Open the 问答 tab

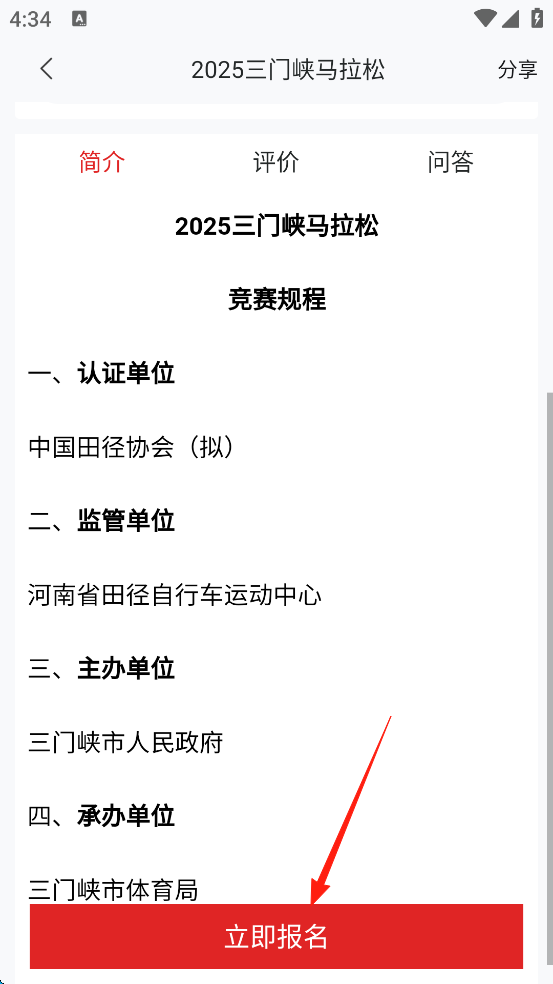450,162
